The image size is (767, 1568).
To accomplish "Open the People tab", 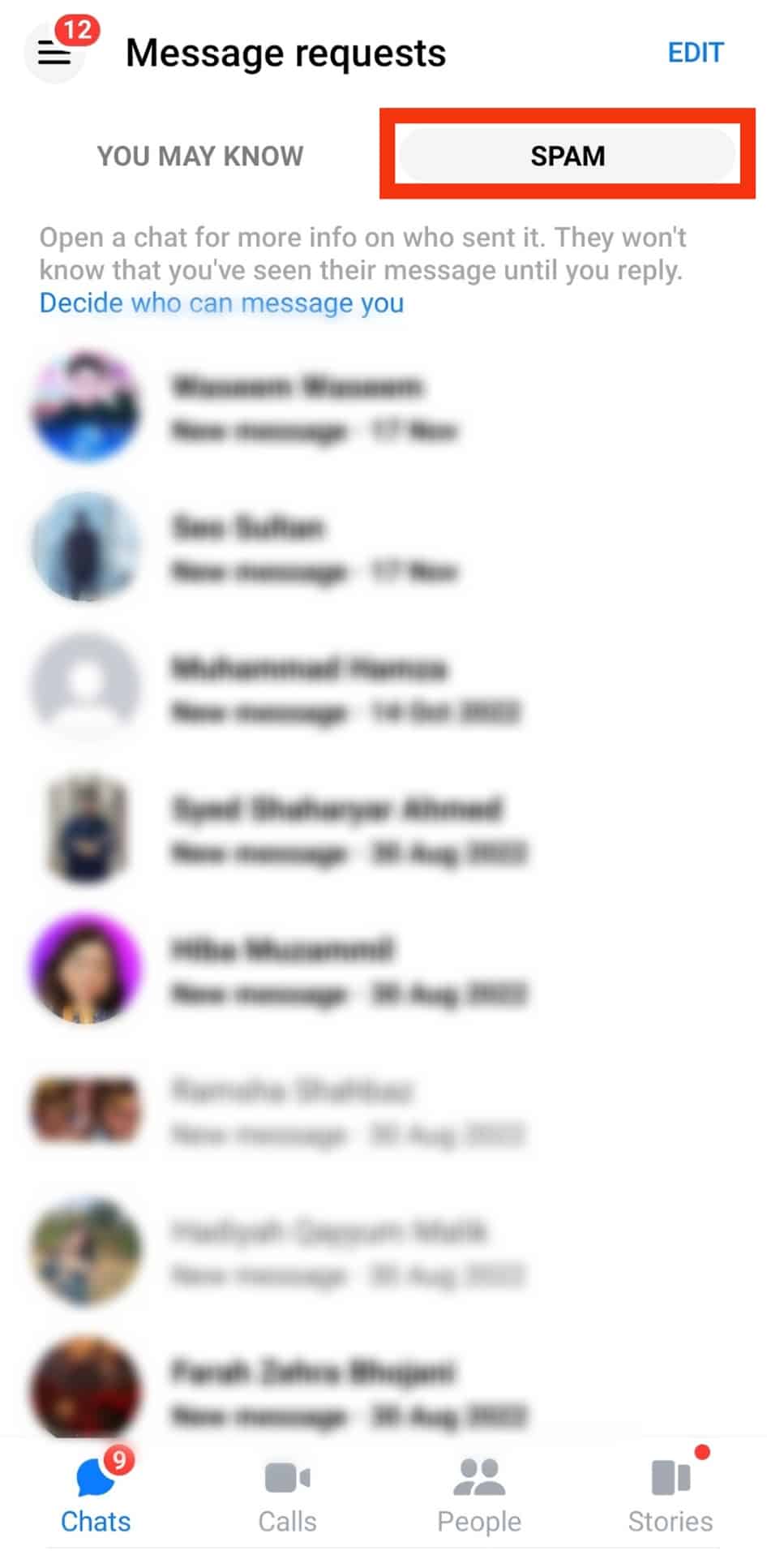I will pyautogui.click(x=478, y=1495).
